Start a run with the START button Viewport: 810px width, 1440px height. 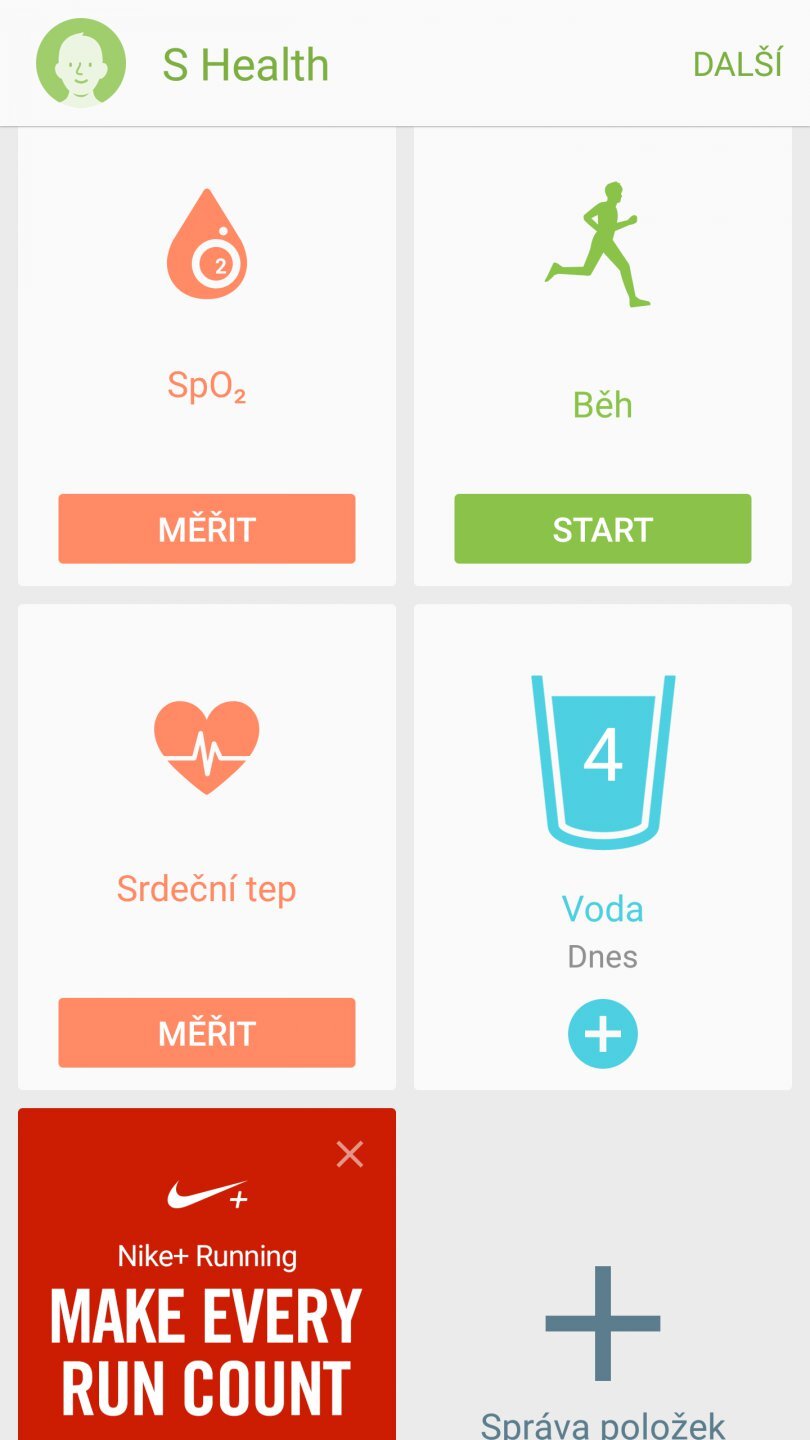coord(602,528)
